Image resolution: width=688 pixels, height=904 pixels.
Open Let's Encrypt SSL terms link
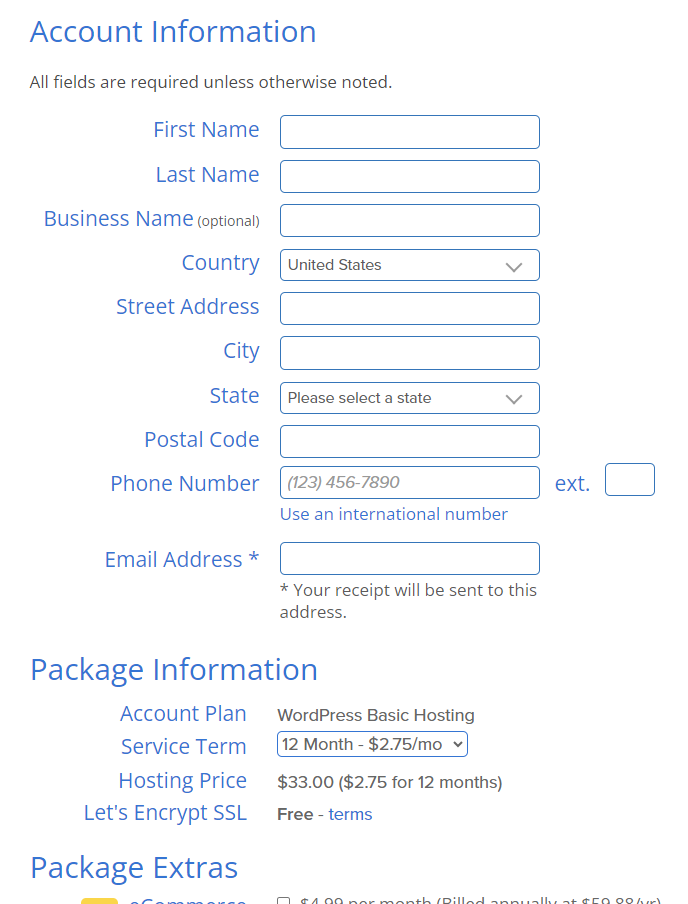(350, 814)
